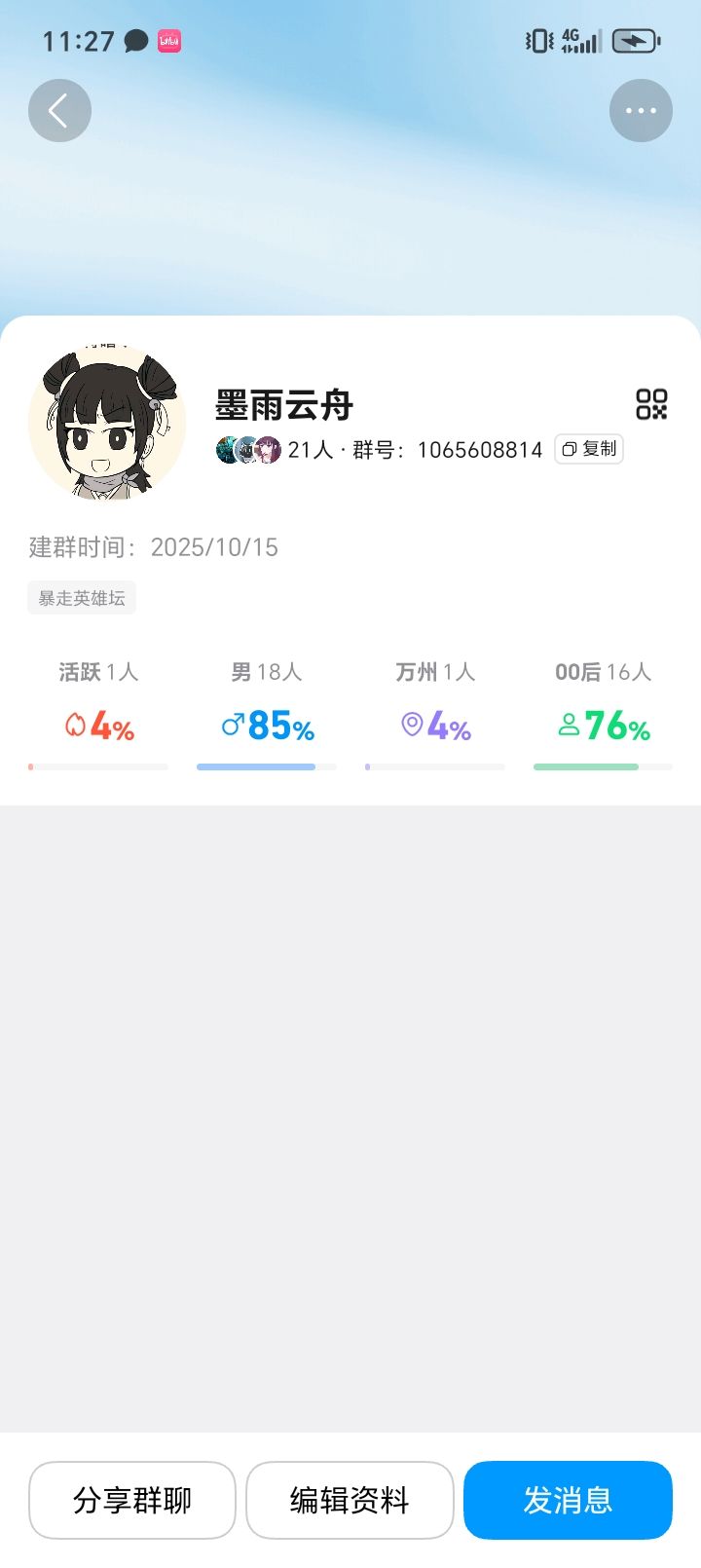701x1568 pixels.
Task: Tap 发消息 to message the group
Action: click(568, 1500)
